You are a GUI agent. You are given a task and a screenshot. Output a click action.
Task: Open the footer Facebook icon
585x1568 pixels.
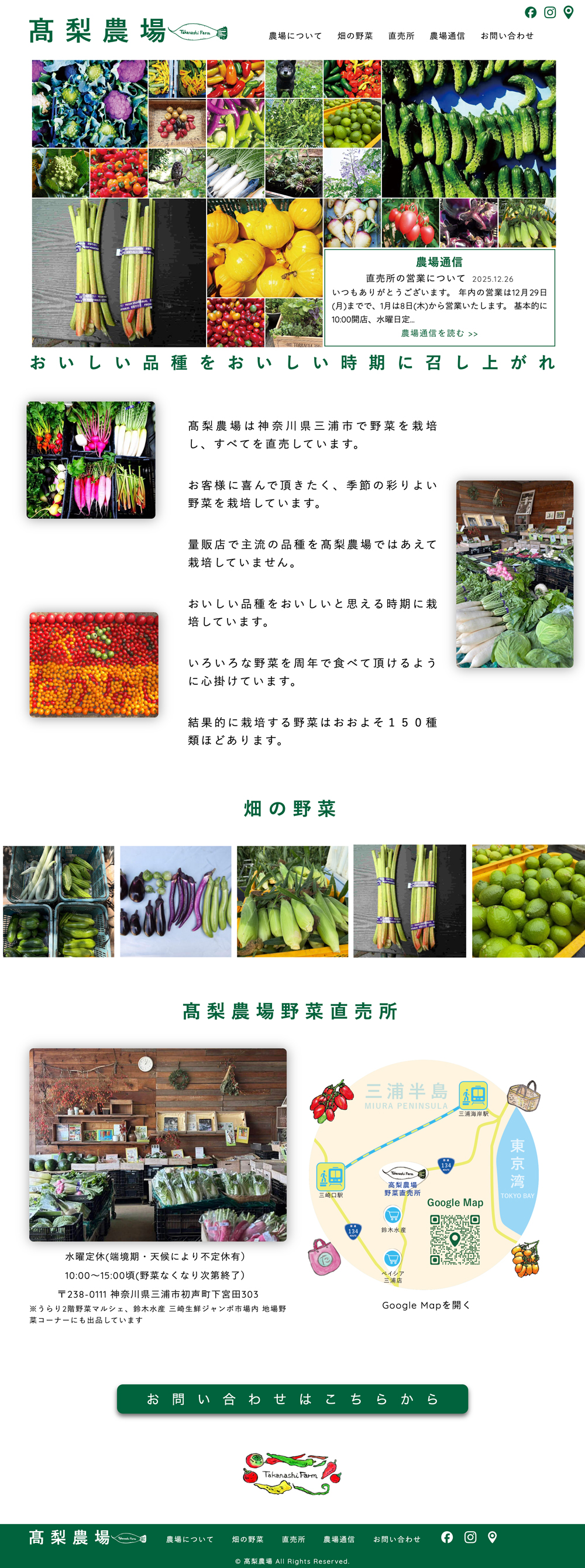tap(447, 1537)
